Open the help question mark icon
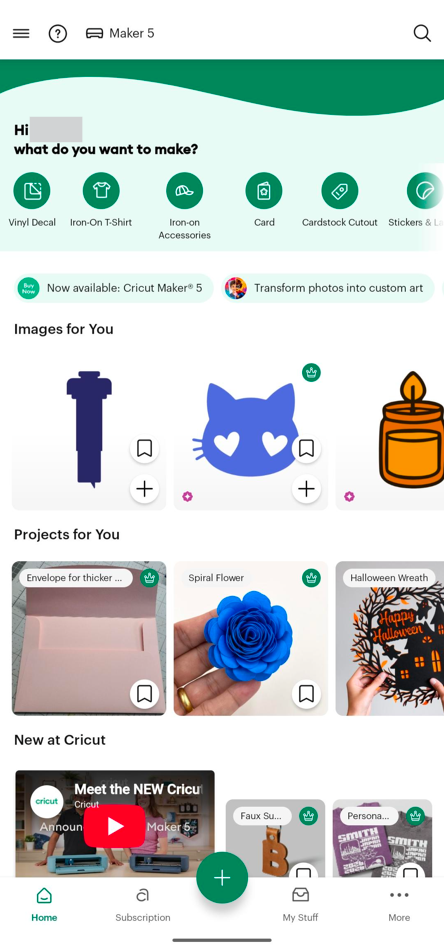444x950 pixels. 58,33
